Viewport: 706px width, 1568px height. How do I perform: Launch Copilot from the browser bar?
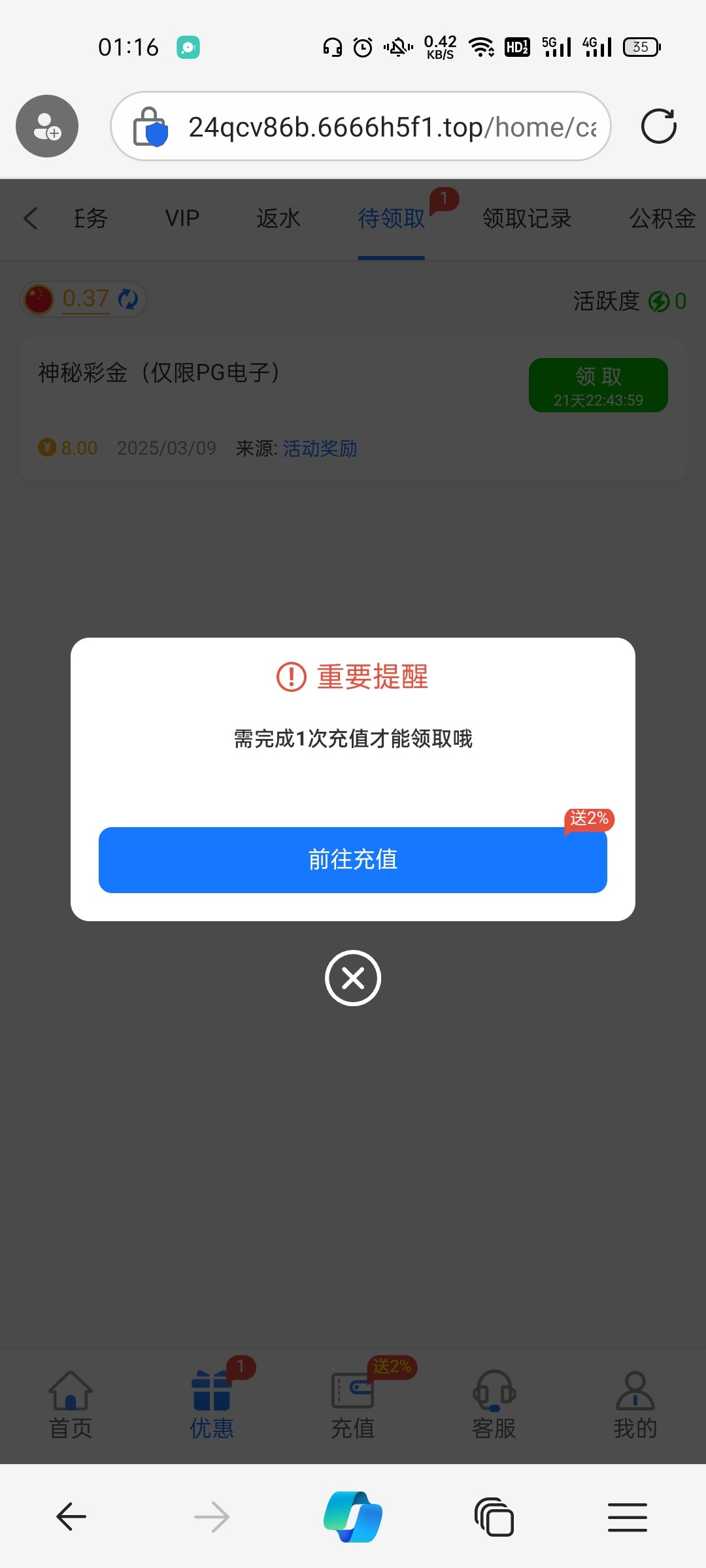[x=353, y=1516]
